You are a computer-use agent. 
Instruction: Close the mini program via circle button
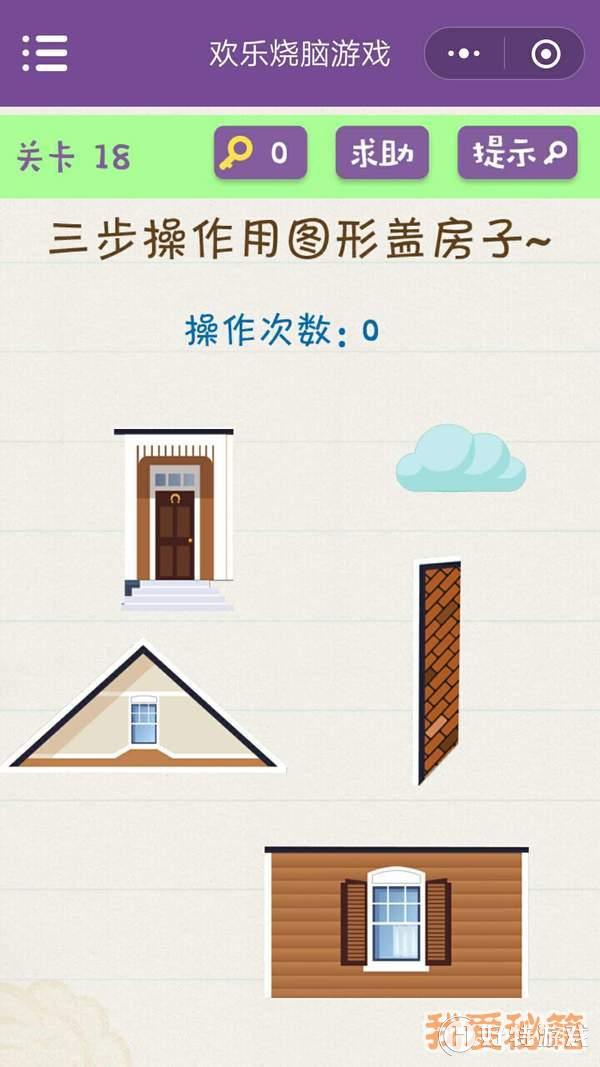[x=546, y=54]
